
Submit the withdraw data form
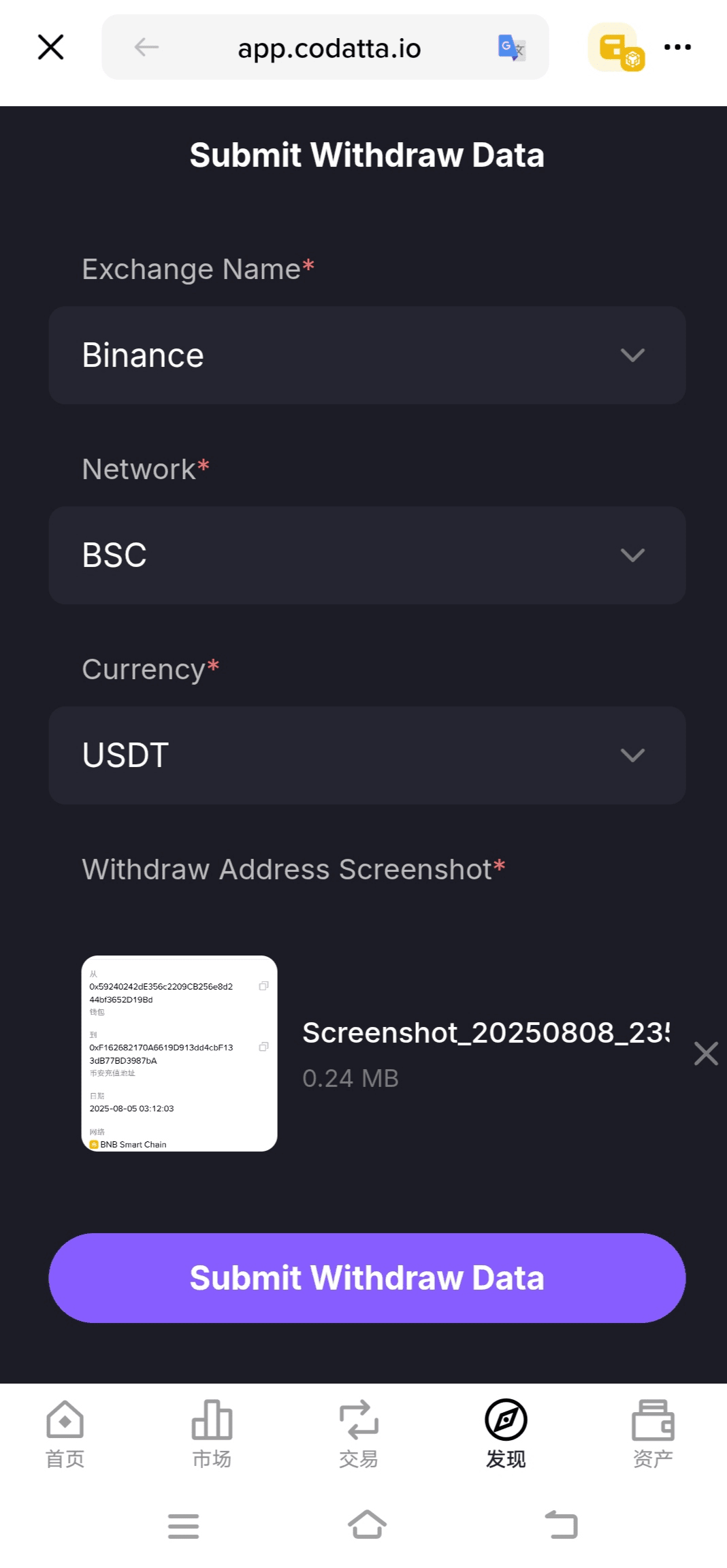pos(367,1278)
